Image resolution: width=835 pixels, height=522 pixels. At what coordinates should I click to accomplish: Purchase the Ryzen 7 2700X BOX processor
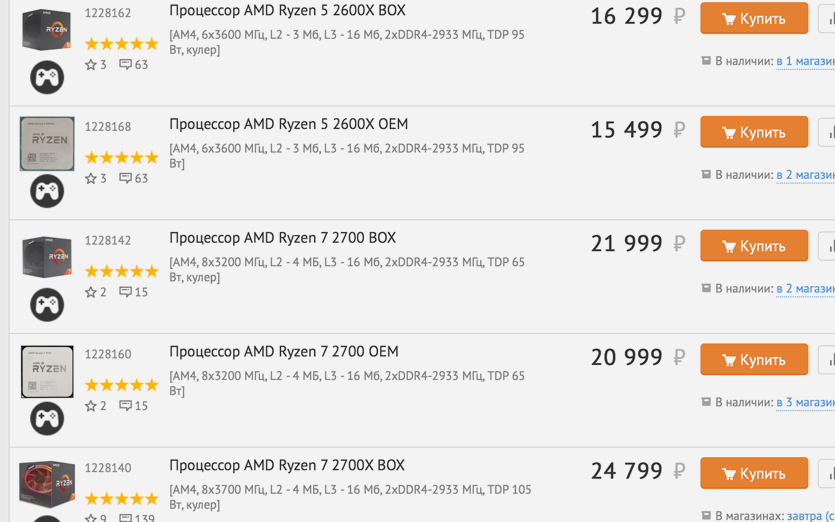754,474
